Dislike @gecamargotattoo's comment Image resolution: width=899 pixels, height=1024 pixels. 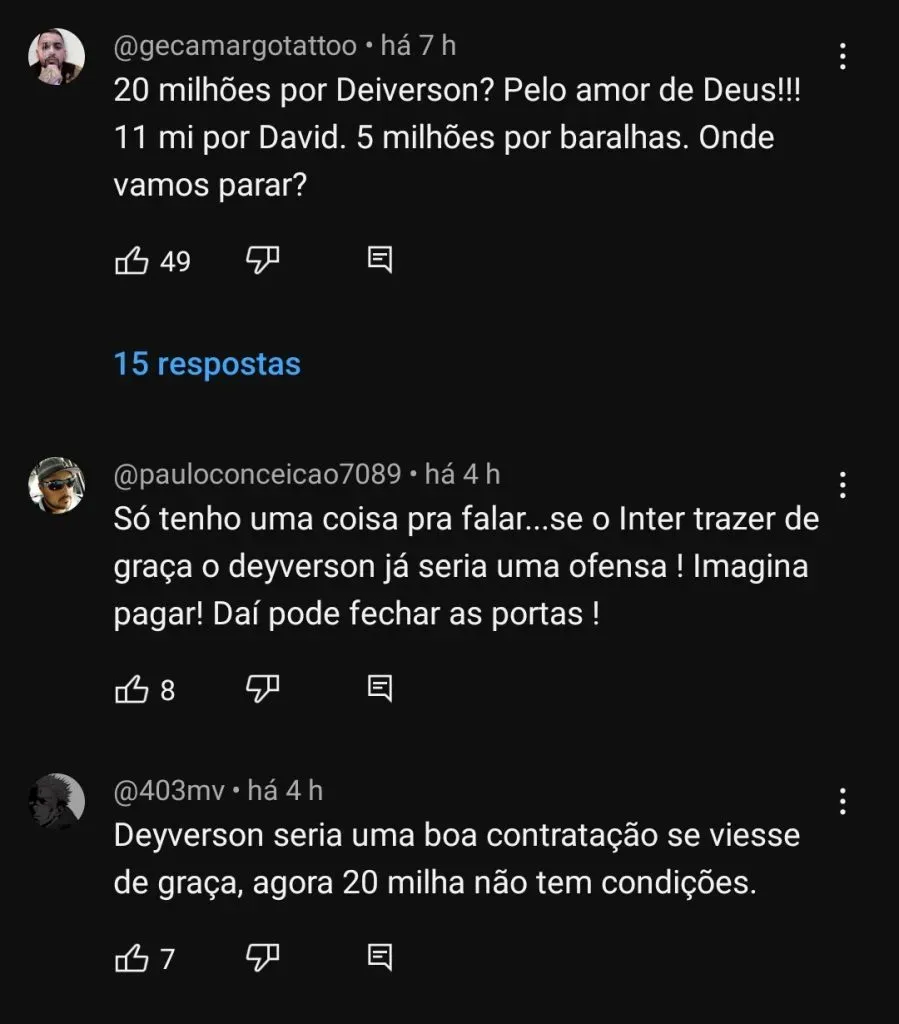(260, 260)
